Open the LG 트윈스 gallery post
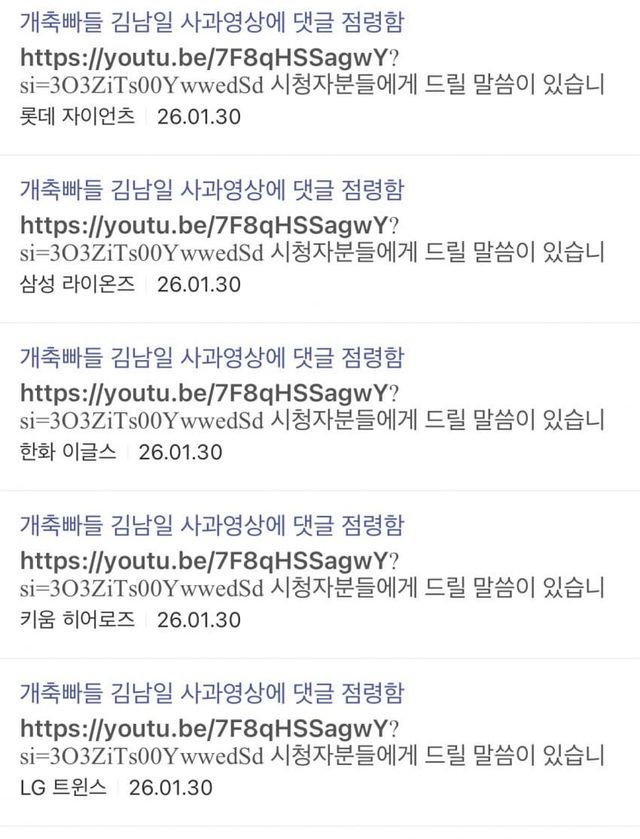Viewport: 640px width, 839px height. [x=198, y=693]
